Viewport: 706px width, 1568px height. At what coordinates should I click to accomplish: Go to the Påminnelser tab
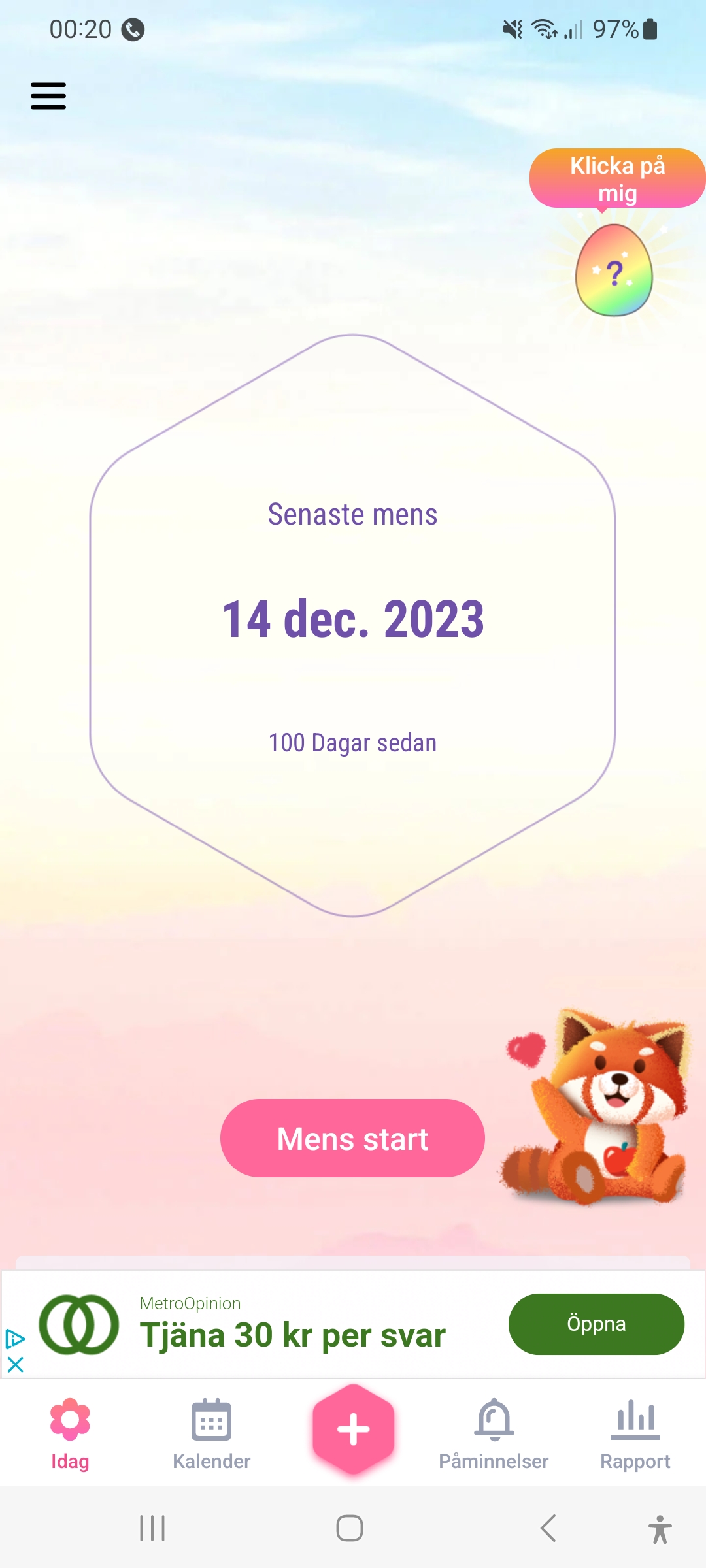(494, 1433)
